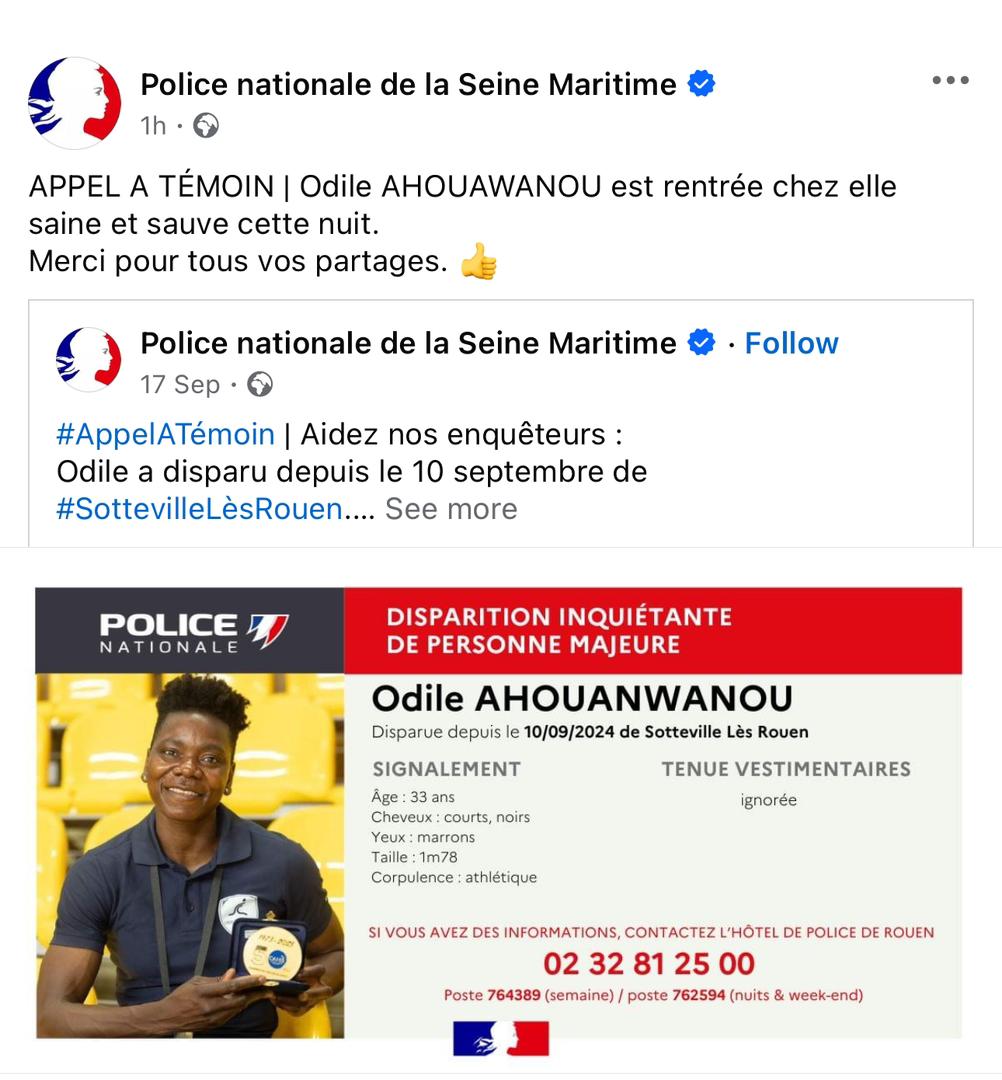Expand the shared post with See more
Screen dimensions: 1002x1080
coord(451,509)
